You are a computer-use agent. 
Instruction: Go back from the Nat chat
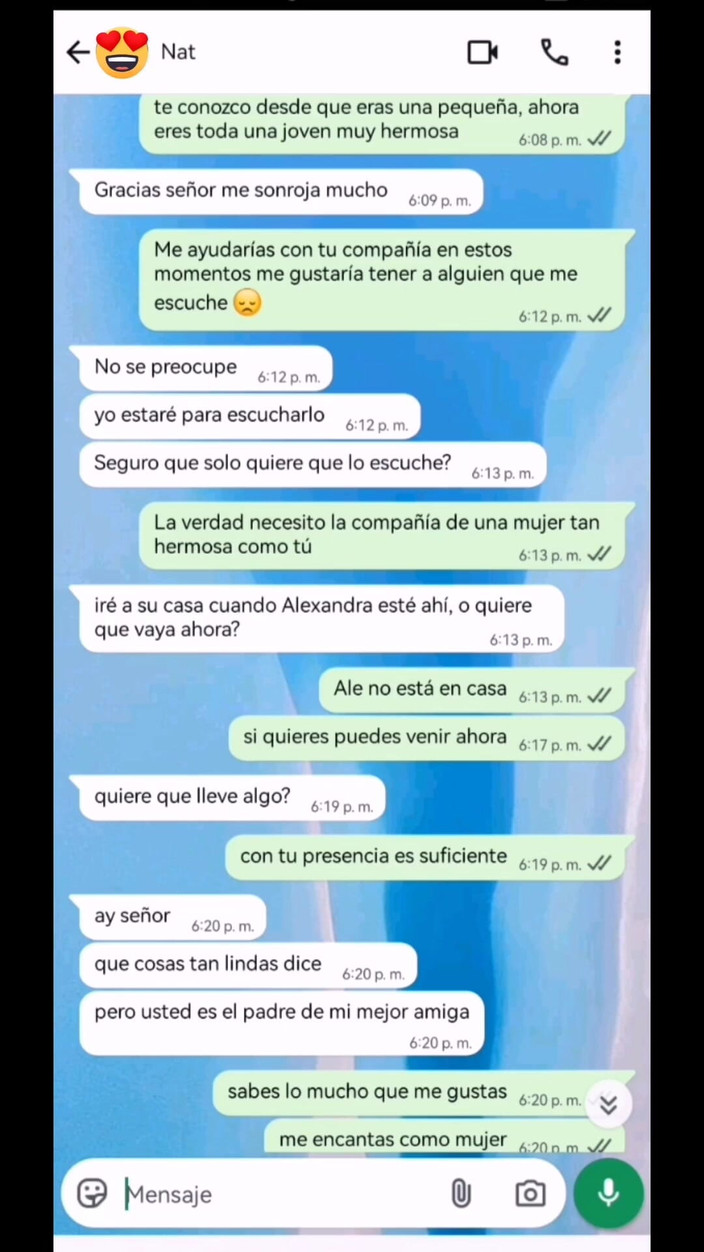pos(77,52)
